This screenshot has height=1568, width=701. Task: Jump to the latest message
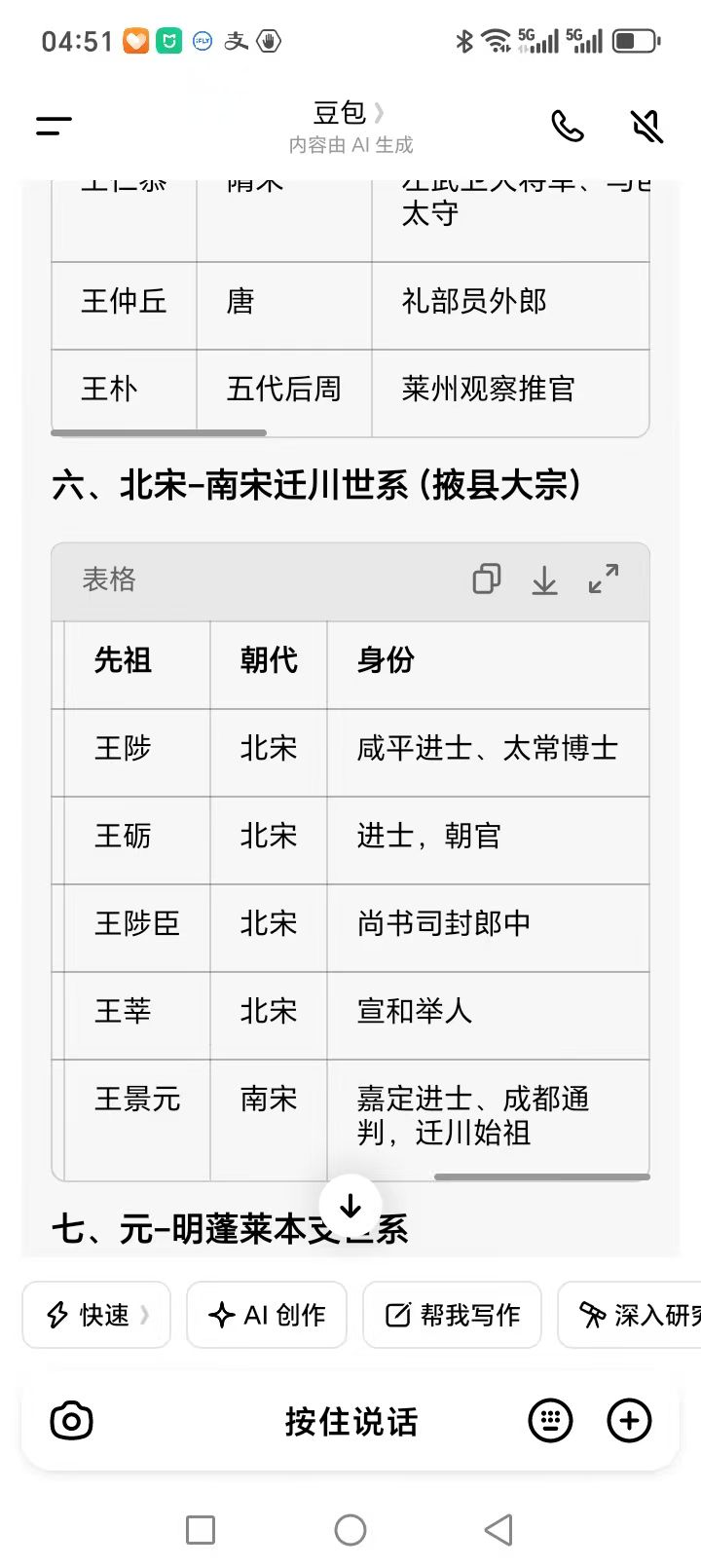point(350,1206)
